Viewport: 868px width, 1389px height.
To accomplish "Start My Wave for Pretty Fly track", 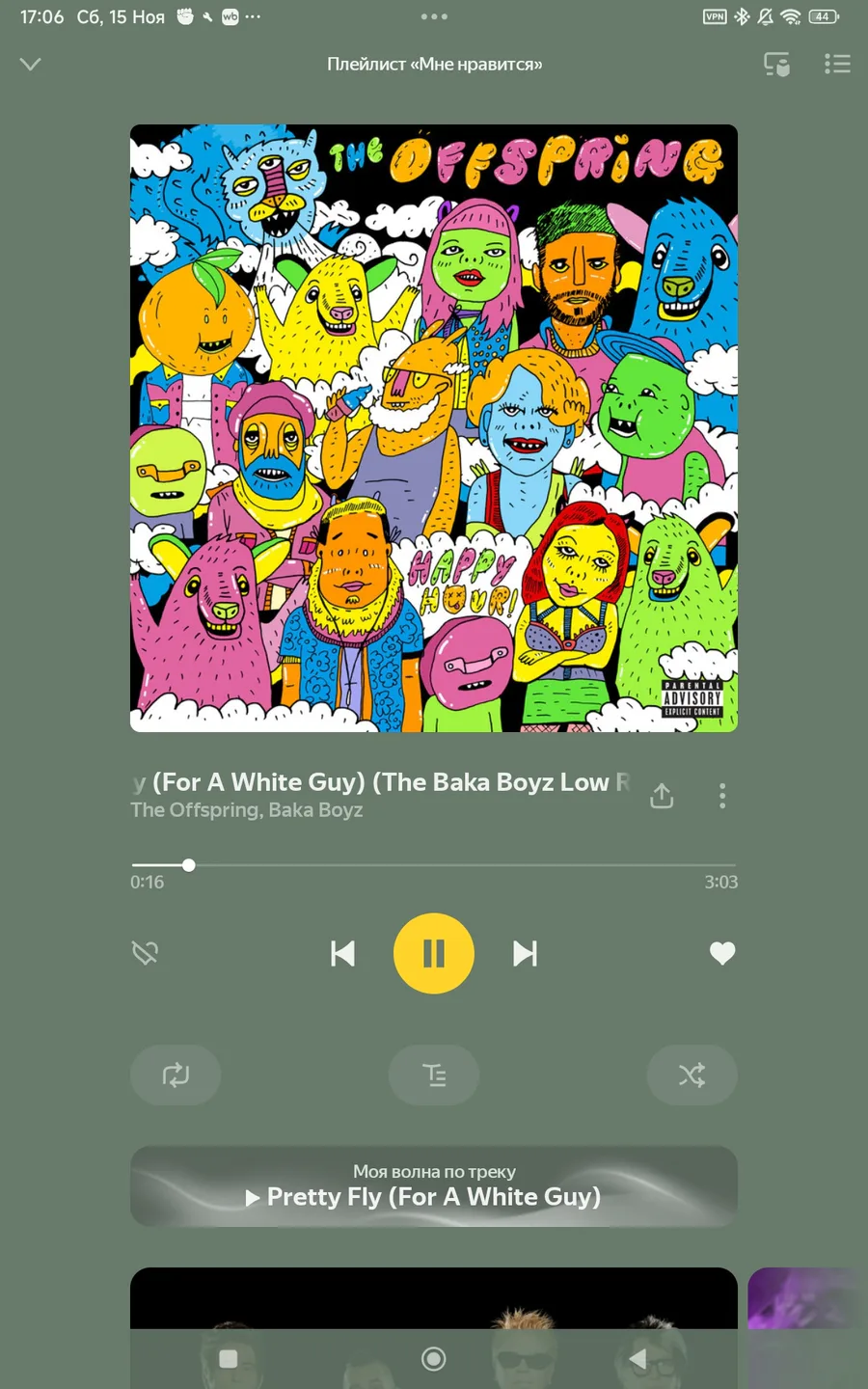I will tap(434, 1186).
